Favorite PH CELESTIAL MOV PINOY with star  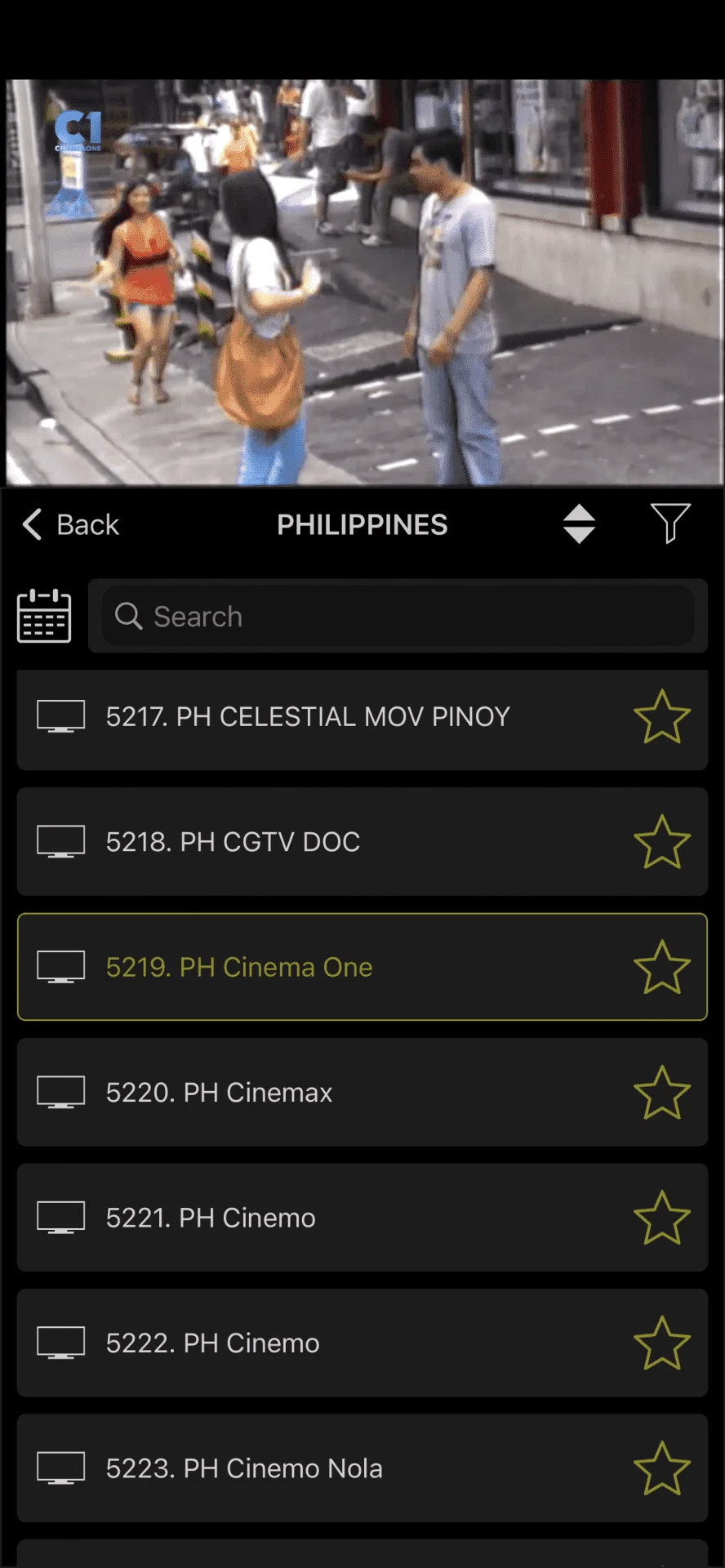[662, 717]
